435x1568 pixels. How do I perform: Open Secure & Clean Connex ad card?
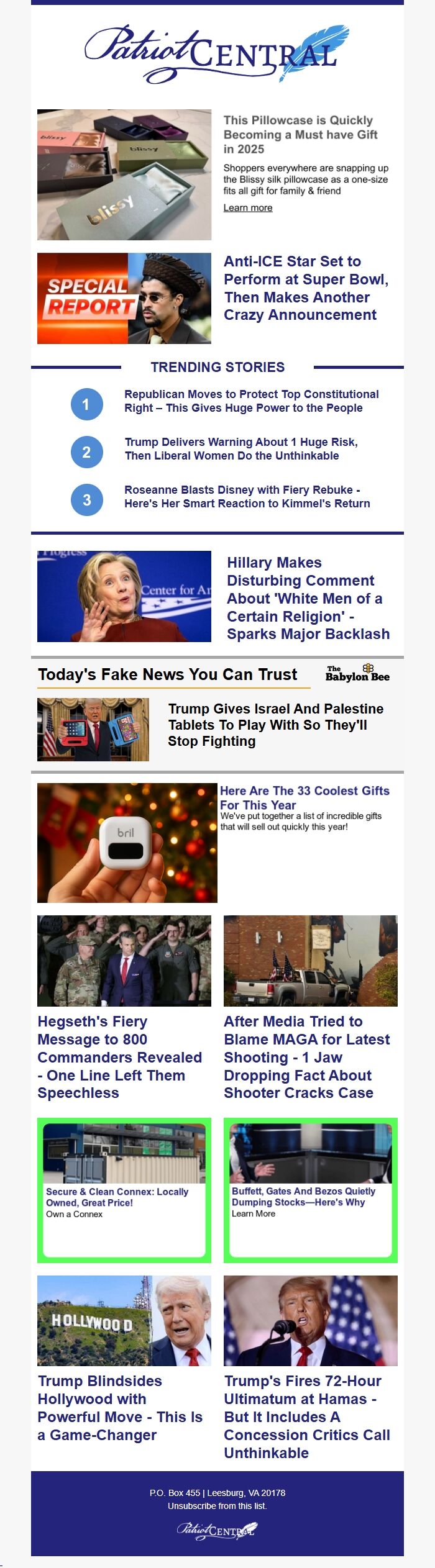124,1190
